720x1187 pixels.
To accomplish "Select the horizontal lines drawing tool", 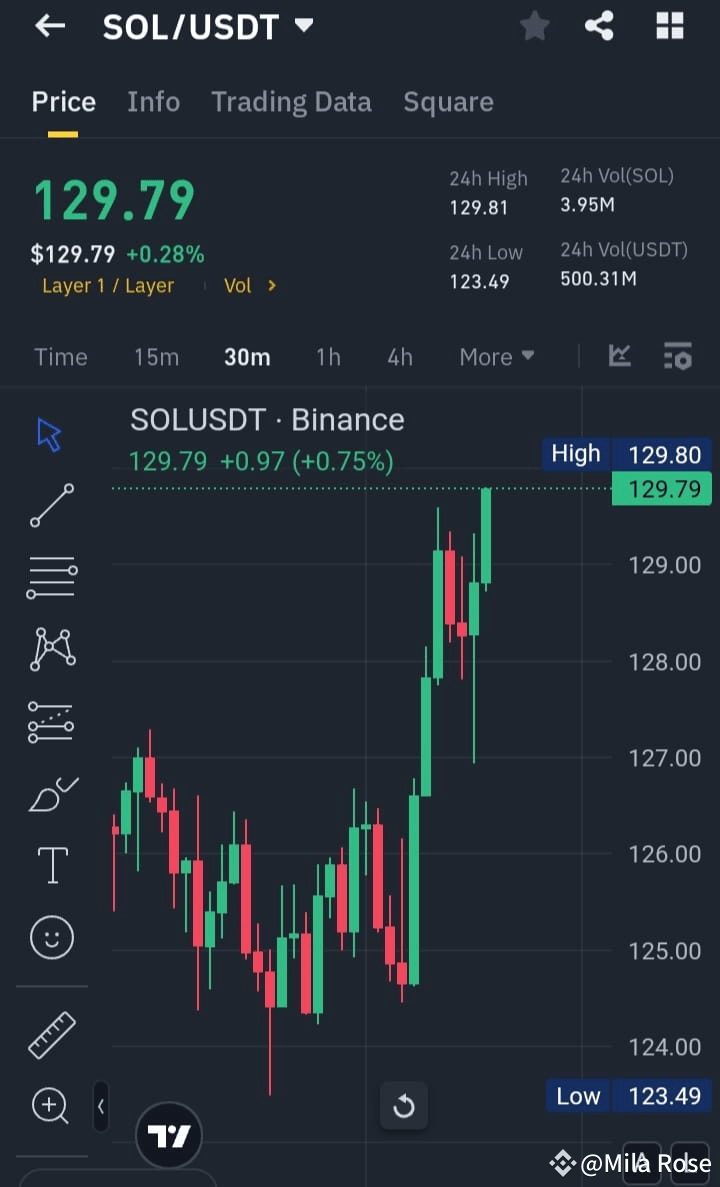I will coord(50,577).
